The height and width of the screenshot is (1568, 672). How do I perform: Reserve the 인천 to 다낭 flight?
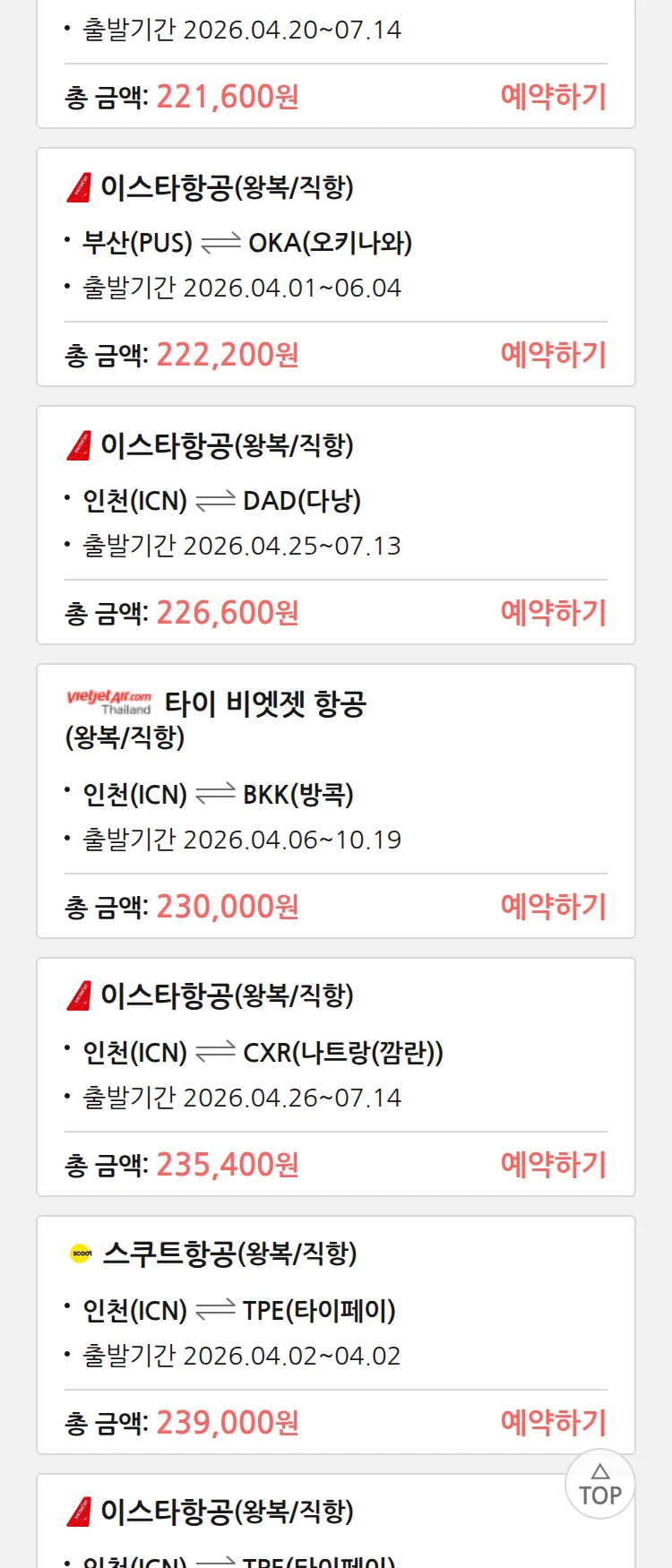[x=553, y=612]
